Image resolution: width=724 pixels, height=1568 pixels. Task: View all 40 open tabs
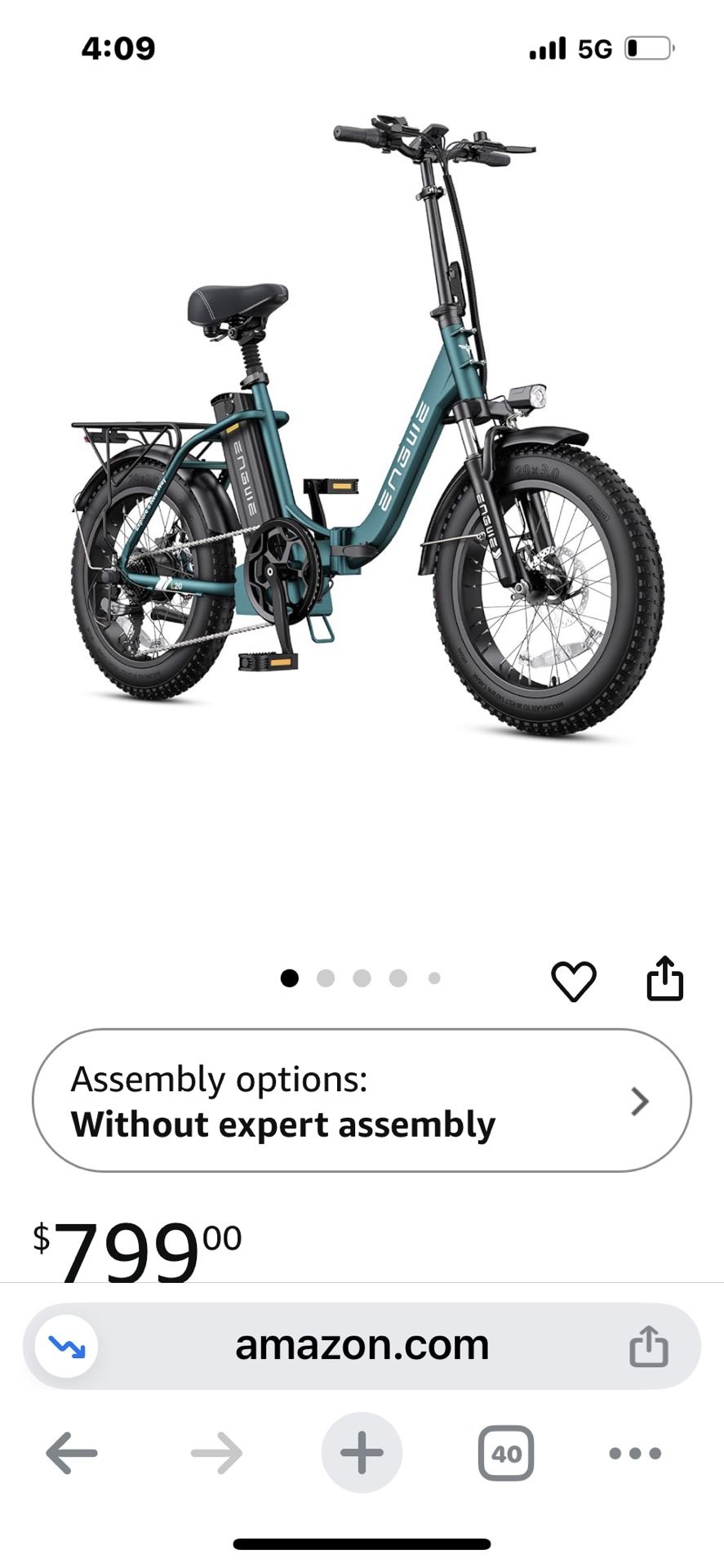point(506,1453)
